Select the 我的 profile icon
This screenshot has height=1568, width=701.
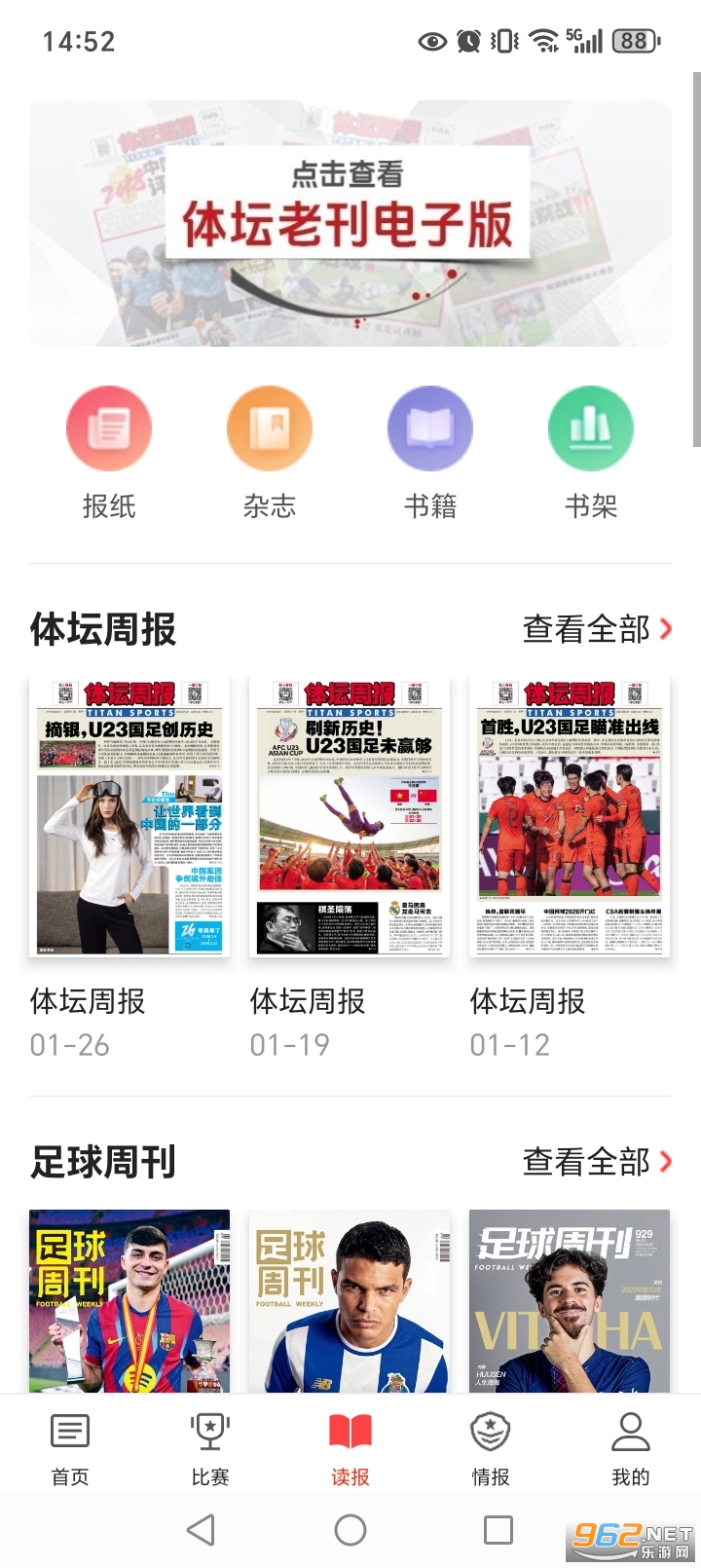tap(631, 1433)
